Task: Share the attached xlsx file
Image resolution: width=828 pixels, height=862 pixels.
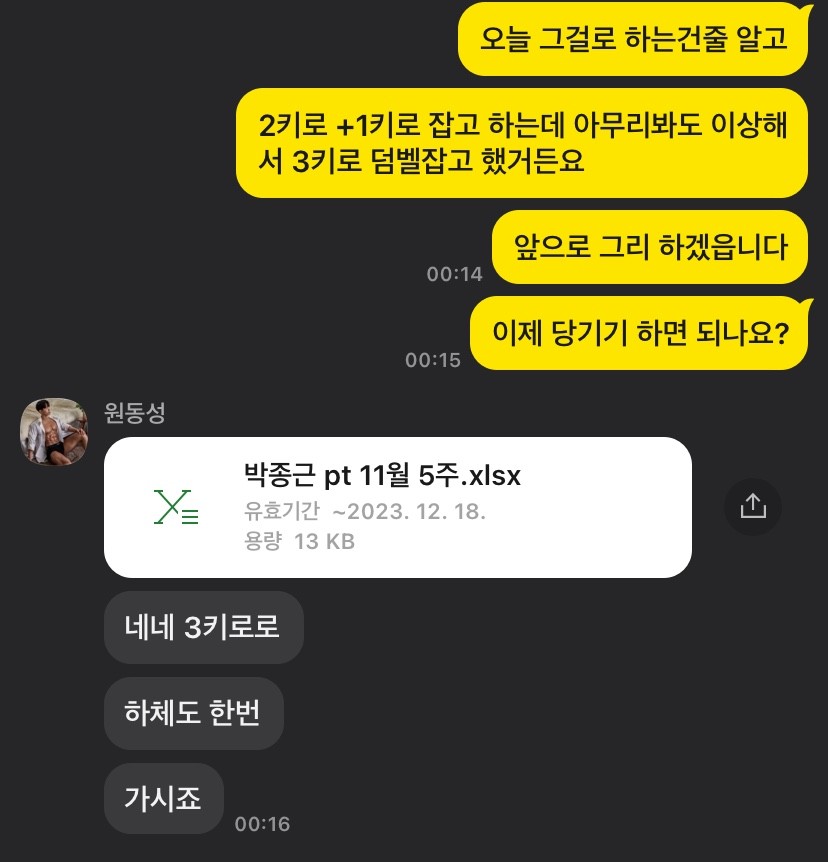Action: pos(752,507)
